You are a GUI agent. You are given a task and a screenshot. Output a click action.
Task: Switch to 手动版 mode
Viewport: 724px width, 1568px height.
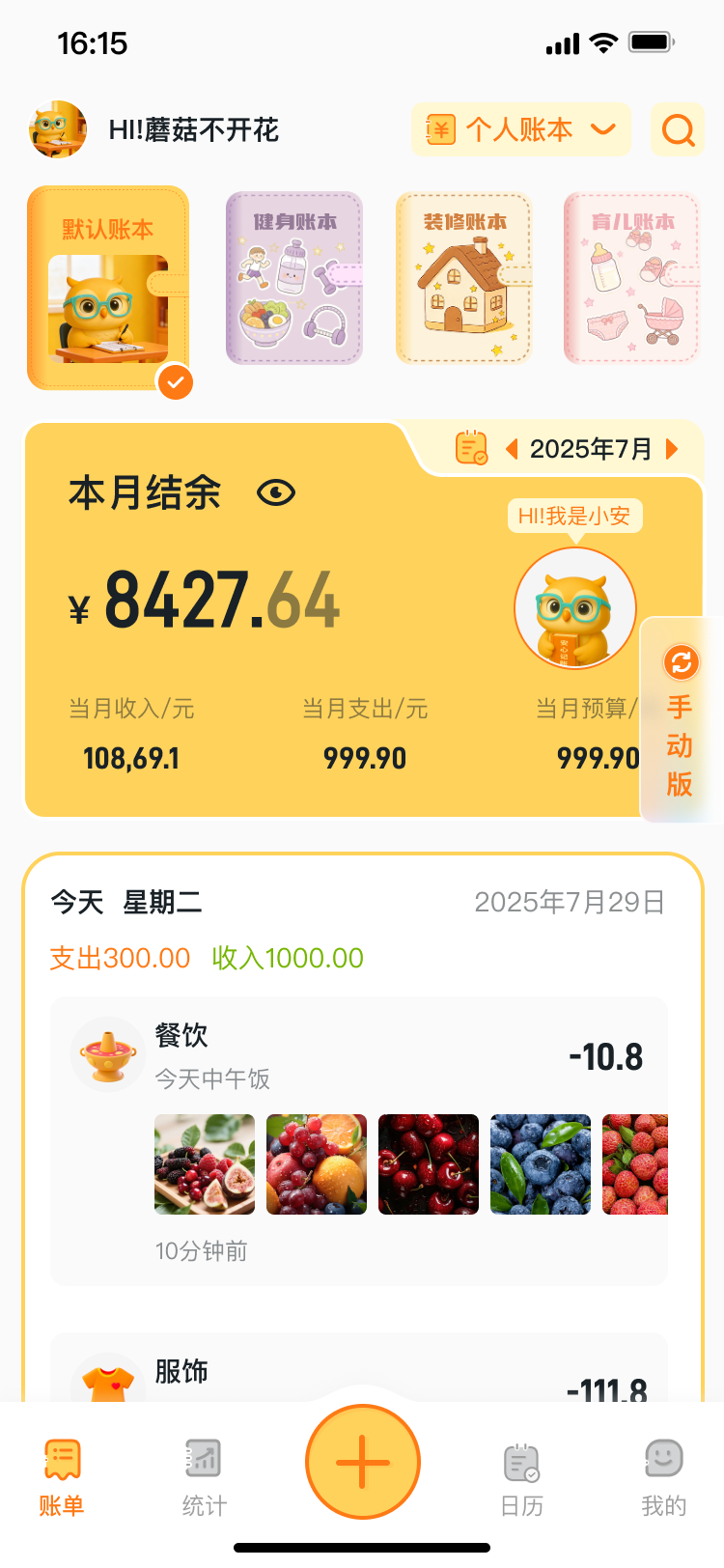(680, 720)
